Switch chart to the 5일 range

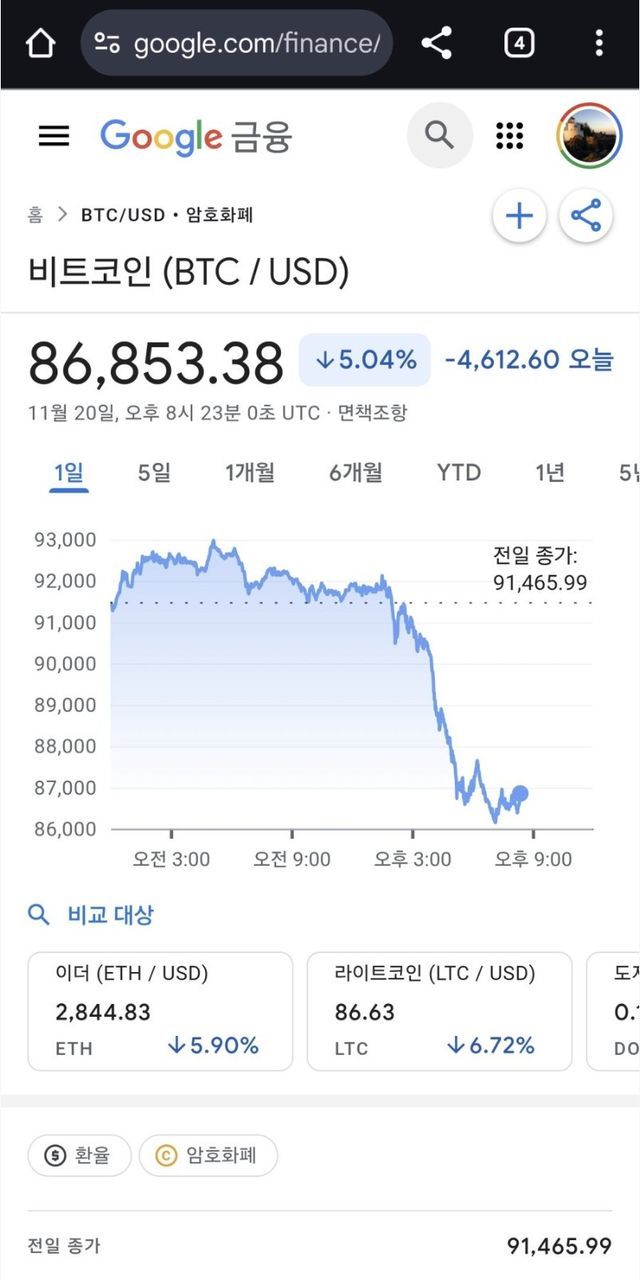point(154,473)
